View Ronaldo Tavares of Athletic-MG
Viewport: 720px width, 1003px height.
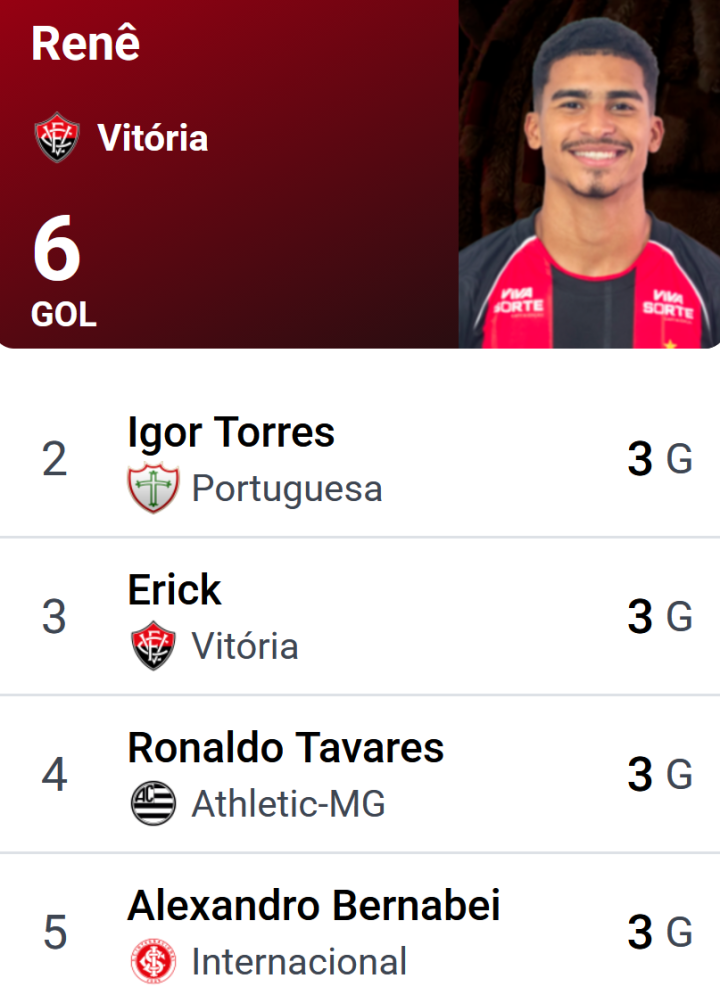[x=360, y=774]
